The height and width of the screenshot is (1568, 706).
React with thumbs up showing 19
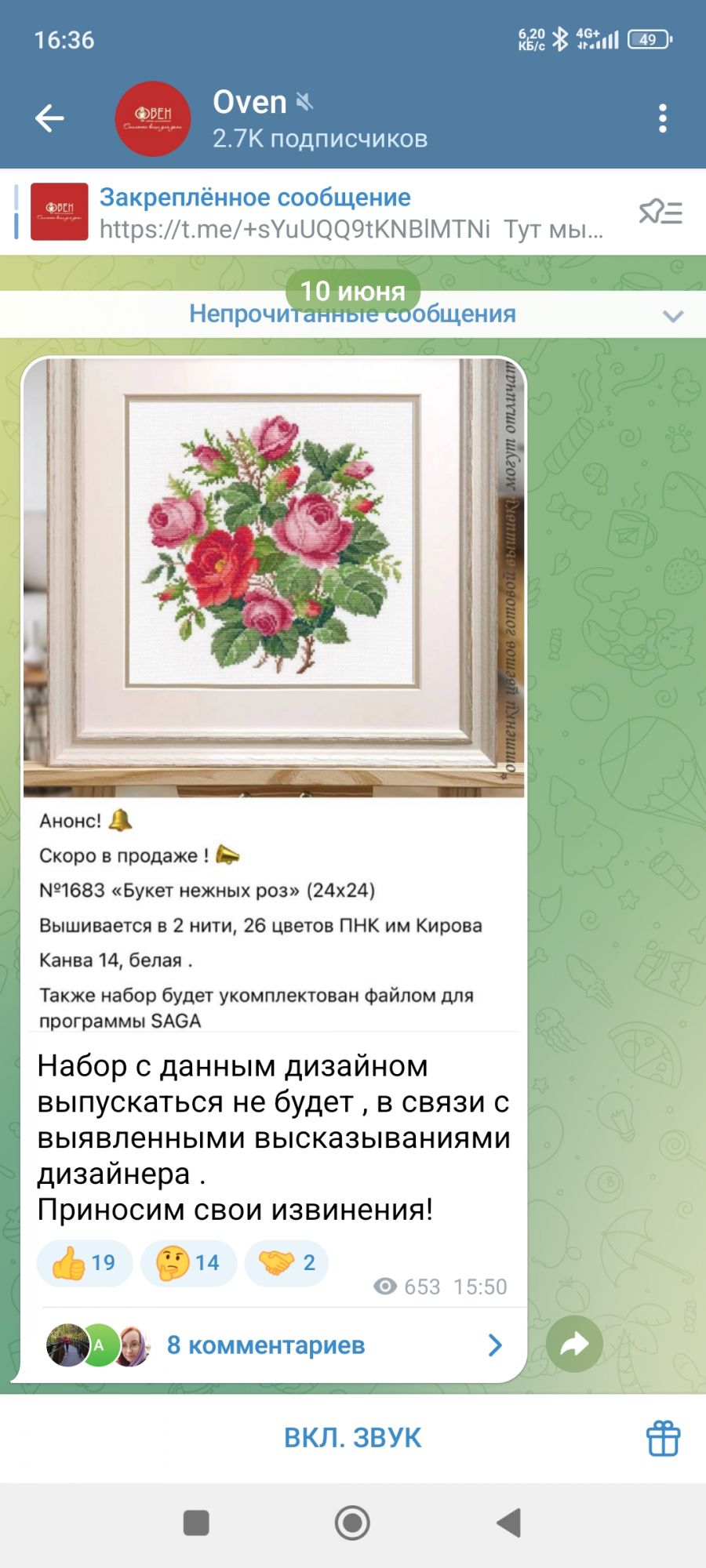[x=84, y=1263]
